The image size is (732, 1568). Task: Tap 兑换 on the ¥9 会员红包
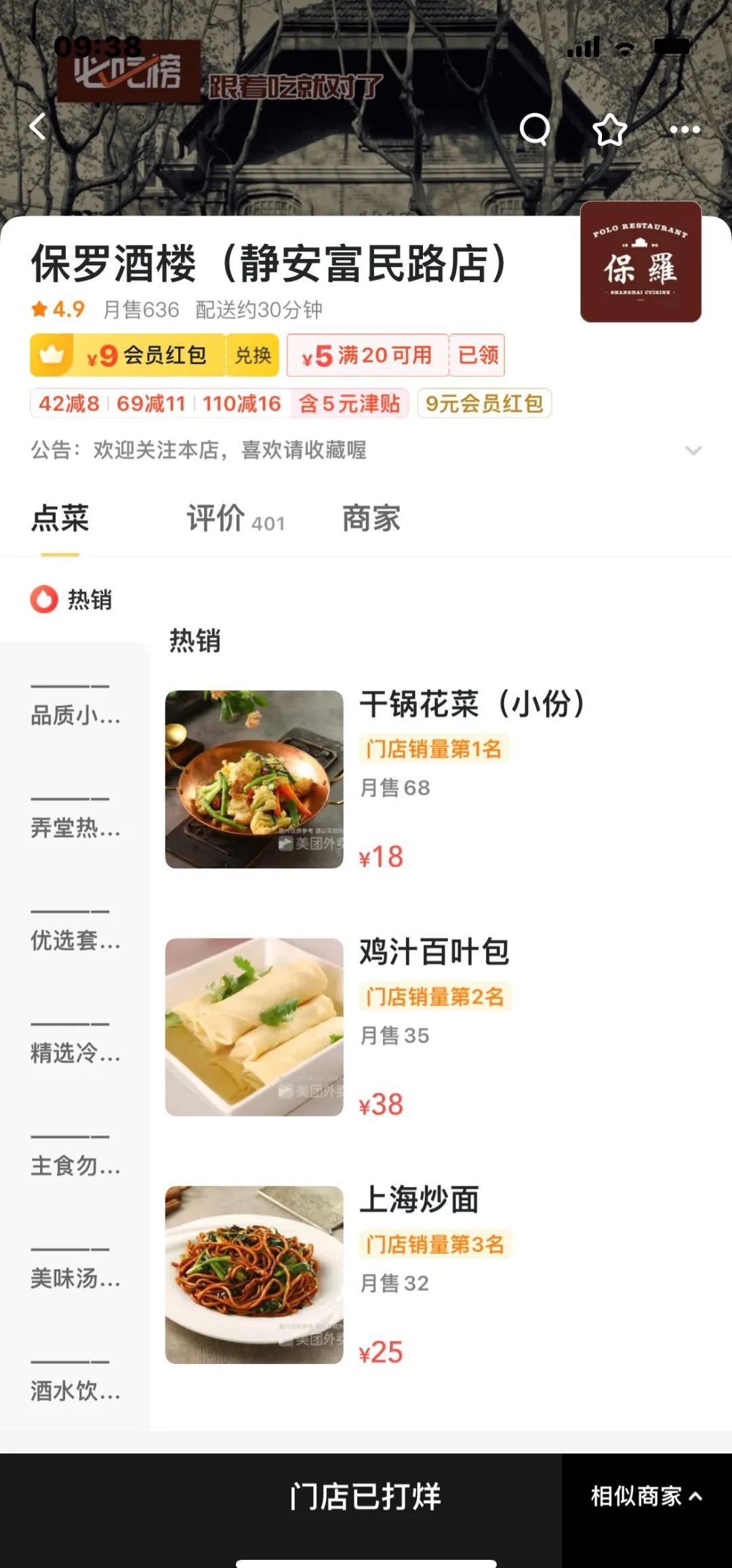point(252,355)
